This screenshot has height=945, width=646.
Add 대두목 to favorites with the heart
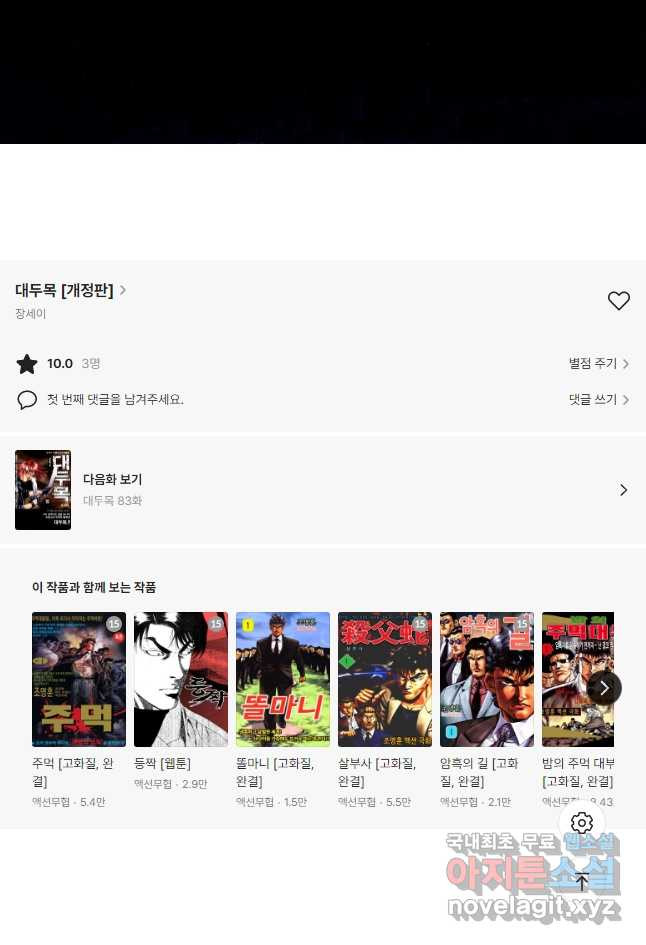[x=619, y=300]
